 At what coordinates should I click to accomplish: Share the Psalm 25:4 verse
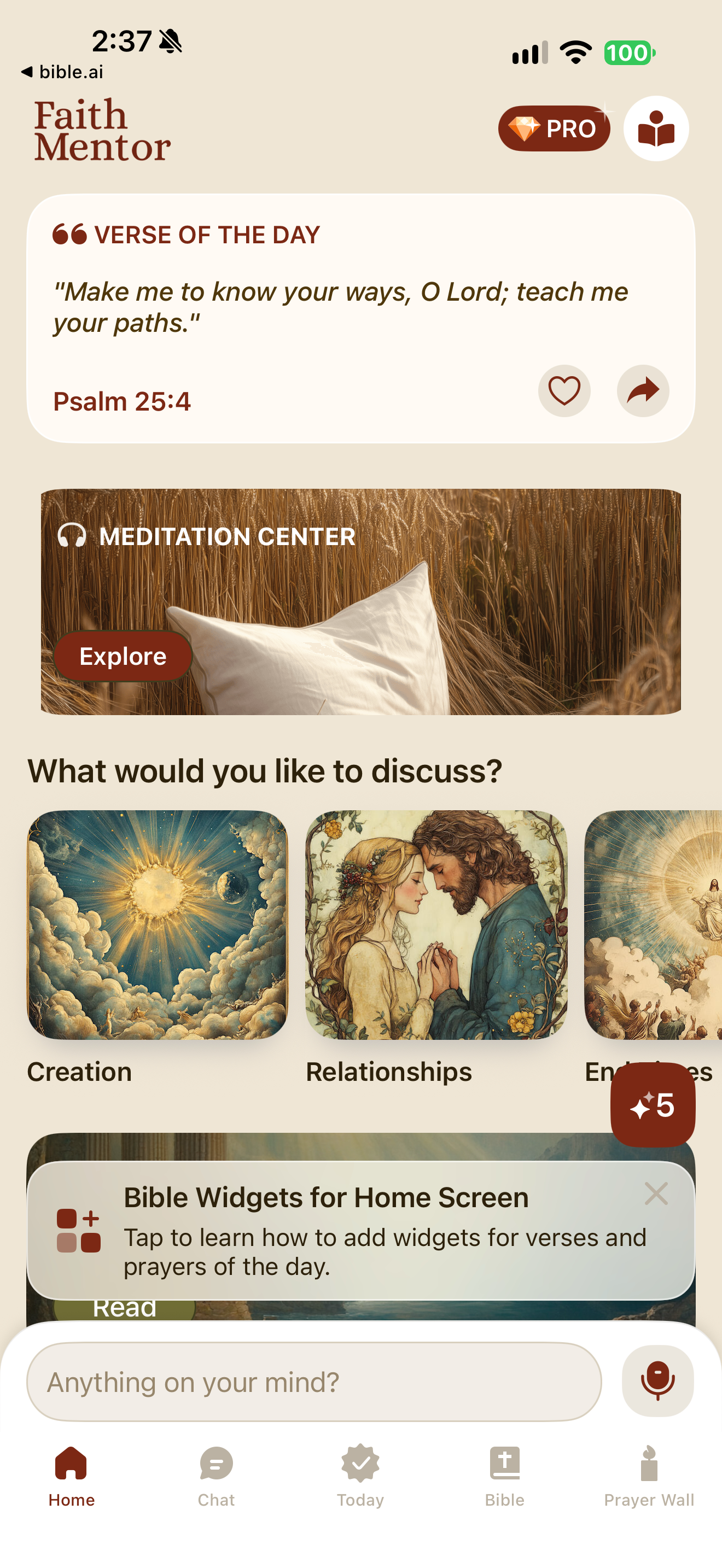(x=642, y=391)
